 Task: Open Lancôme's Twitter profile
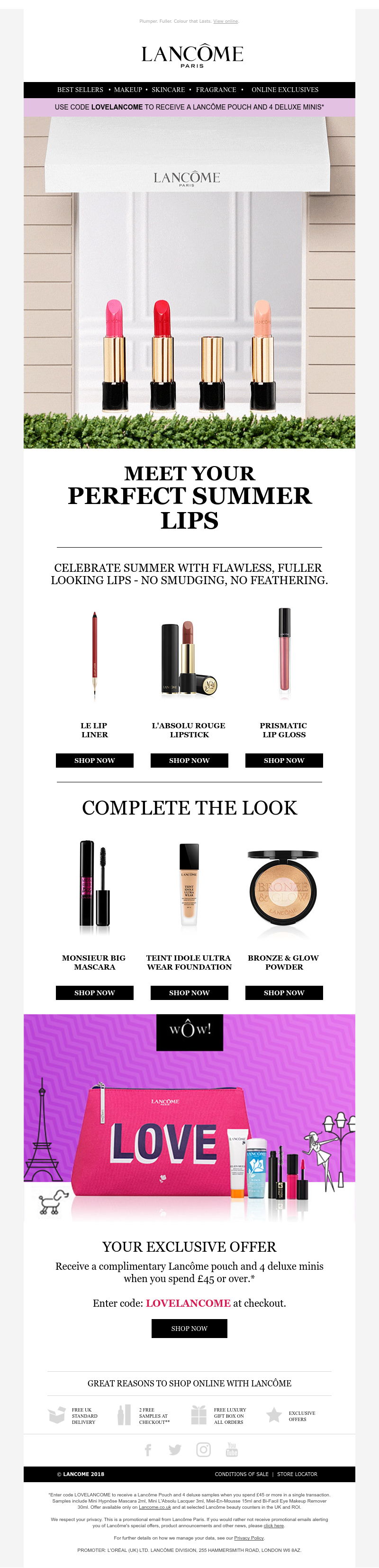(x=175, y=1450)
